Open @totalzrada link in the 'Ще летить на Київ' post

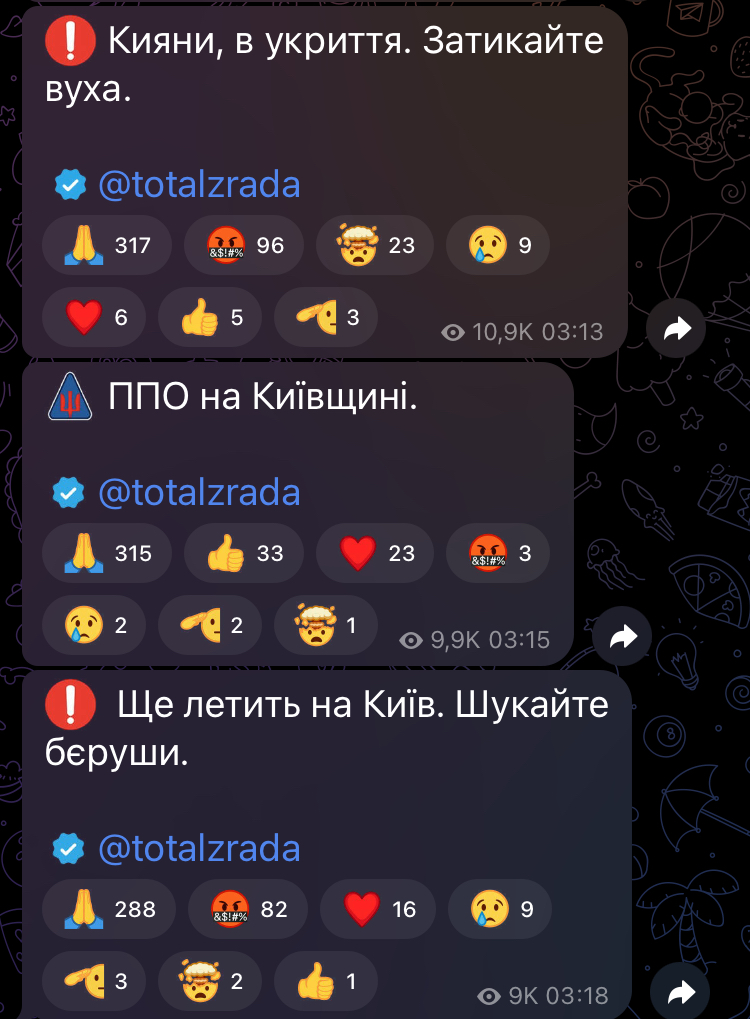click(198, 848)
